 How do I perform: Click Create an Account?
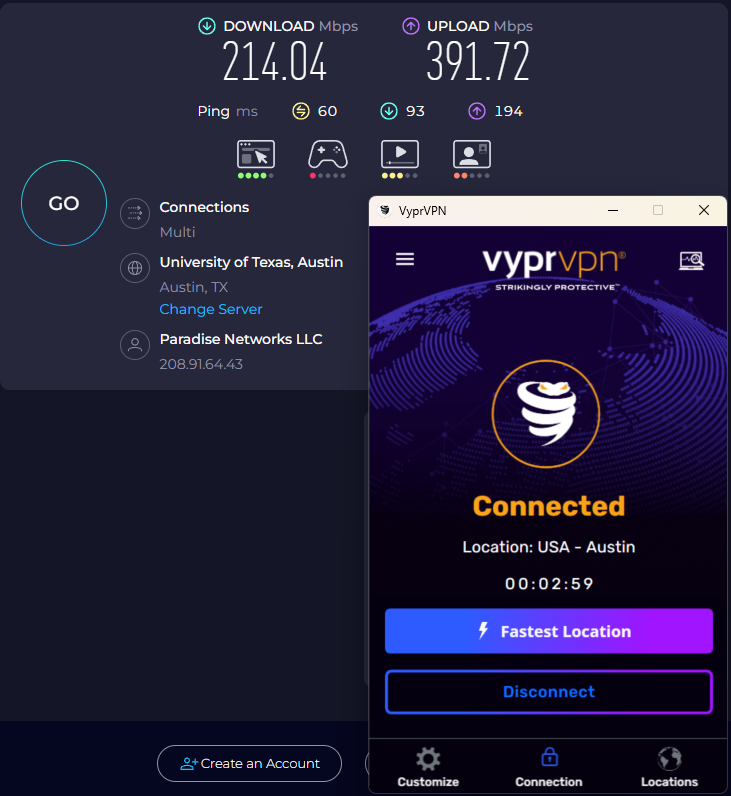[250, 763]
